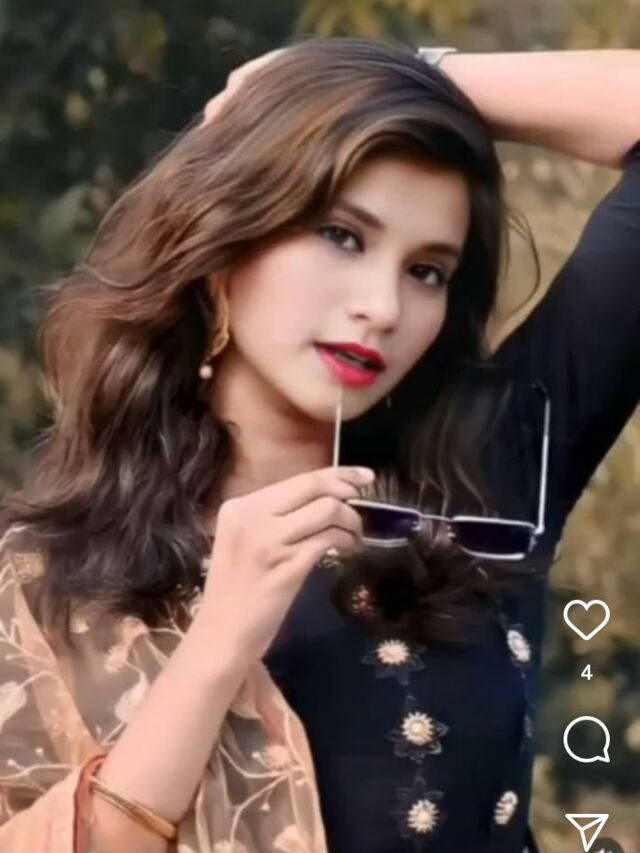Like this reel with the heart icon
640x853 pixels.
click(x=586, y=619)
